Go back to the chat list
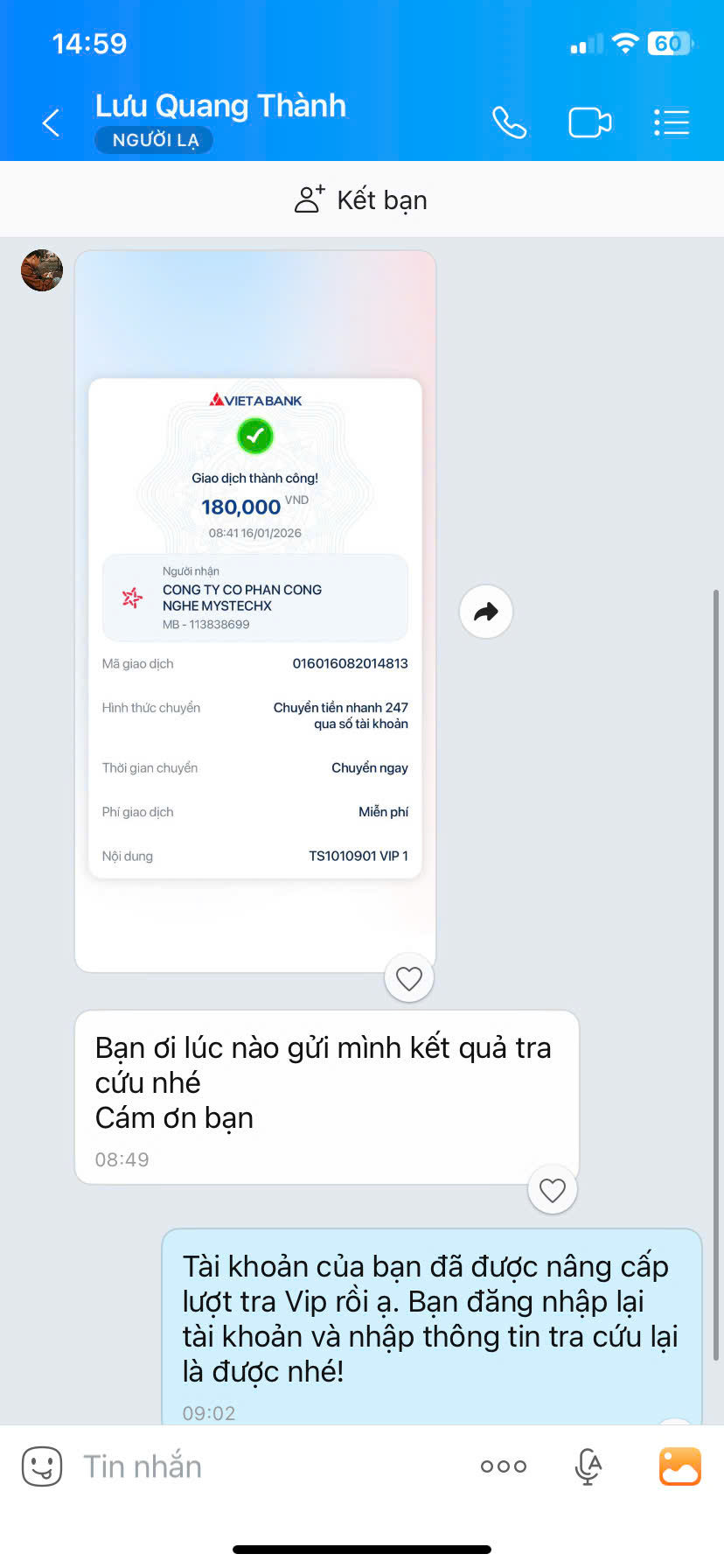 coord(52,122)
